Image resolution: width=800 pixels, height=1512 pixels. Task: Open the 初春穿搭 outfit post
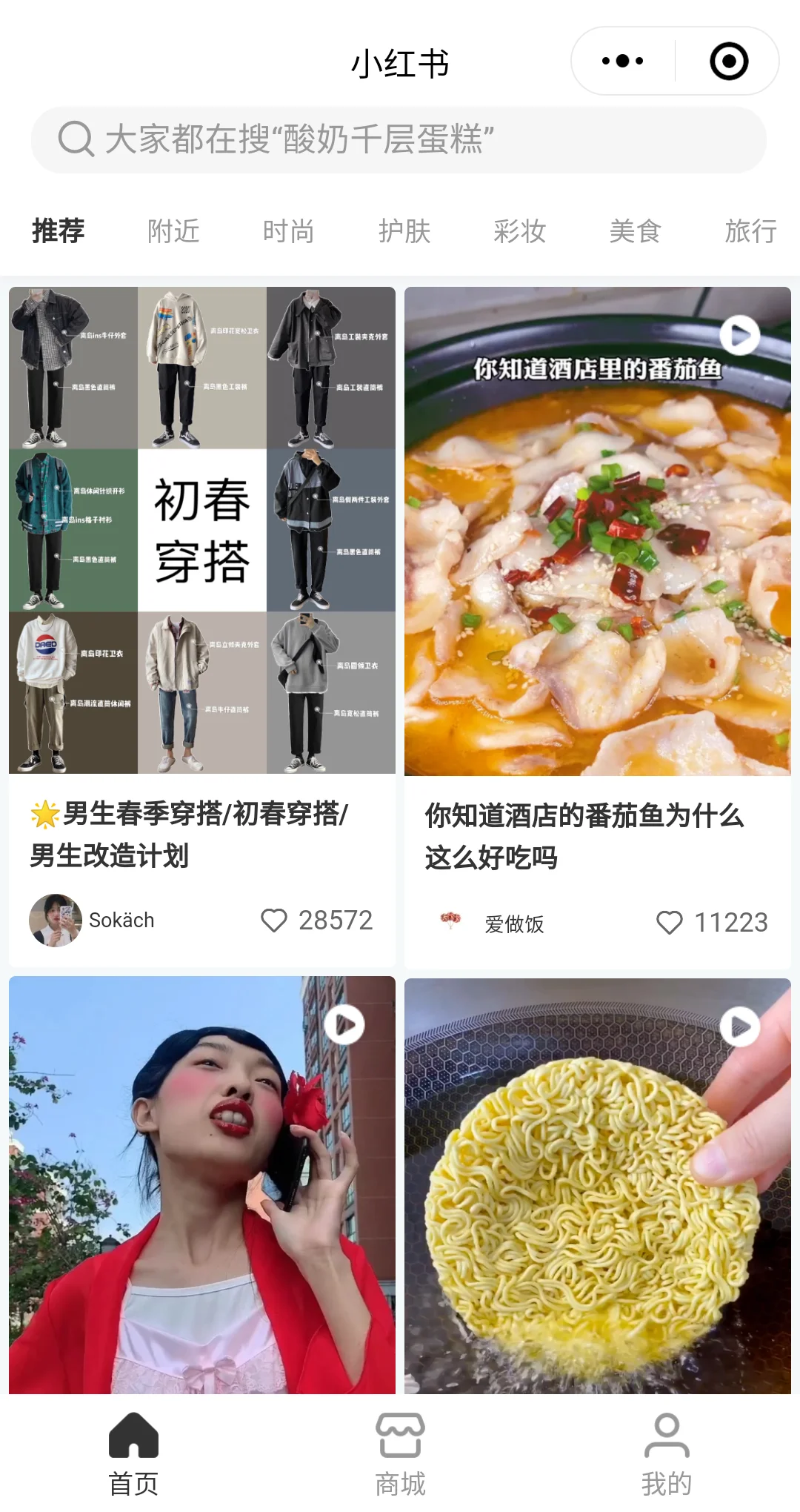point(201,530)
